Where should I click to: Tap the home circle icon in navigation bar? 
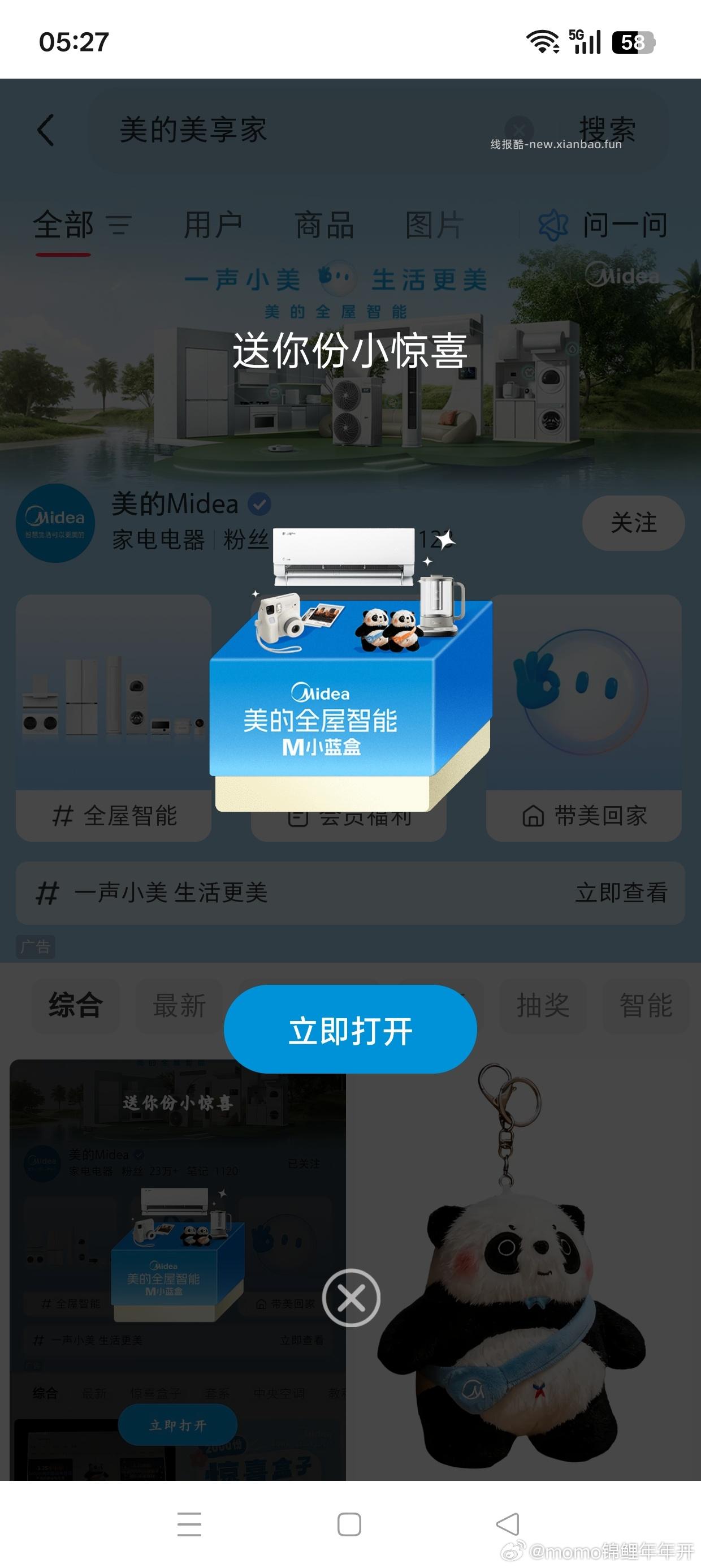coord(349,1526)
